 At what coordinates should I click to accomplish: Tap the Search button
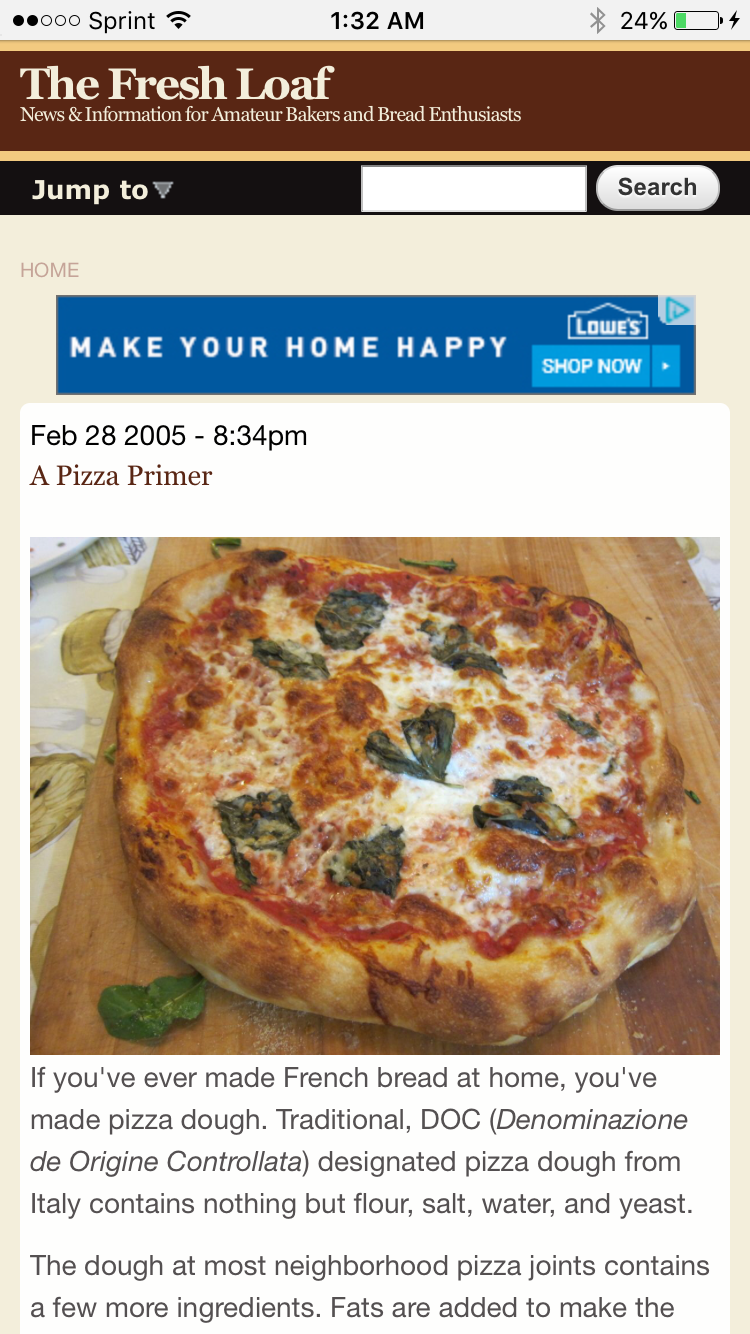click(x=657, y=188)
